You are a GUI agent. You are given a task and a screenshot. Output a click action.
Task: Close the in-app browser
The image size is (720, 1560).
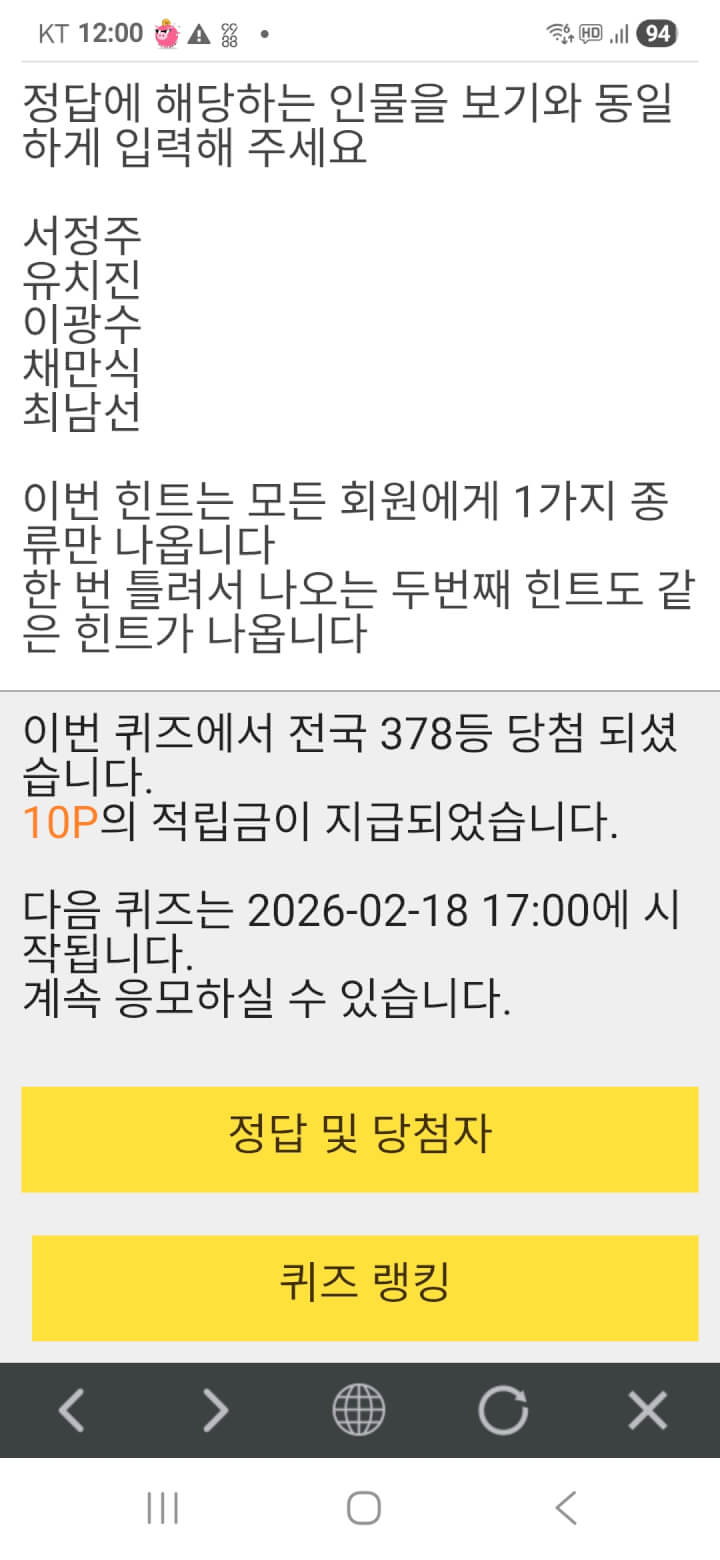[x=647, y=1410]
